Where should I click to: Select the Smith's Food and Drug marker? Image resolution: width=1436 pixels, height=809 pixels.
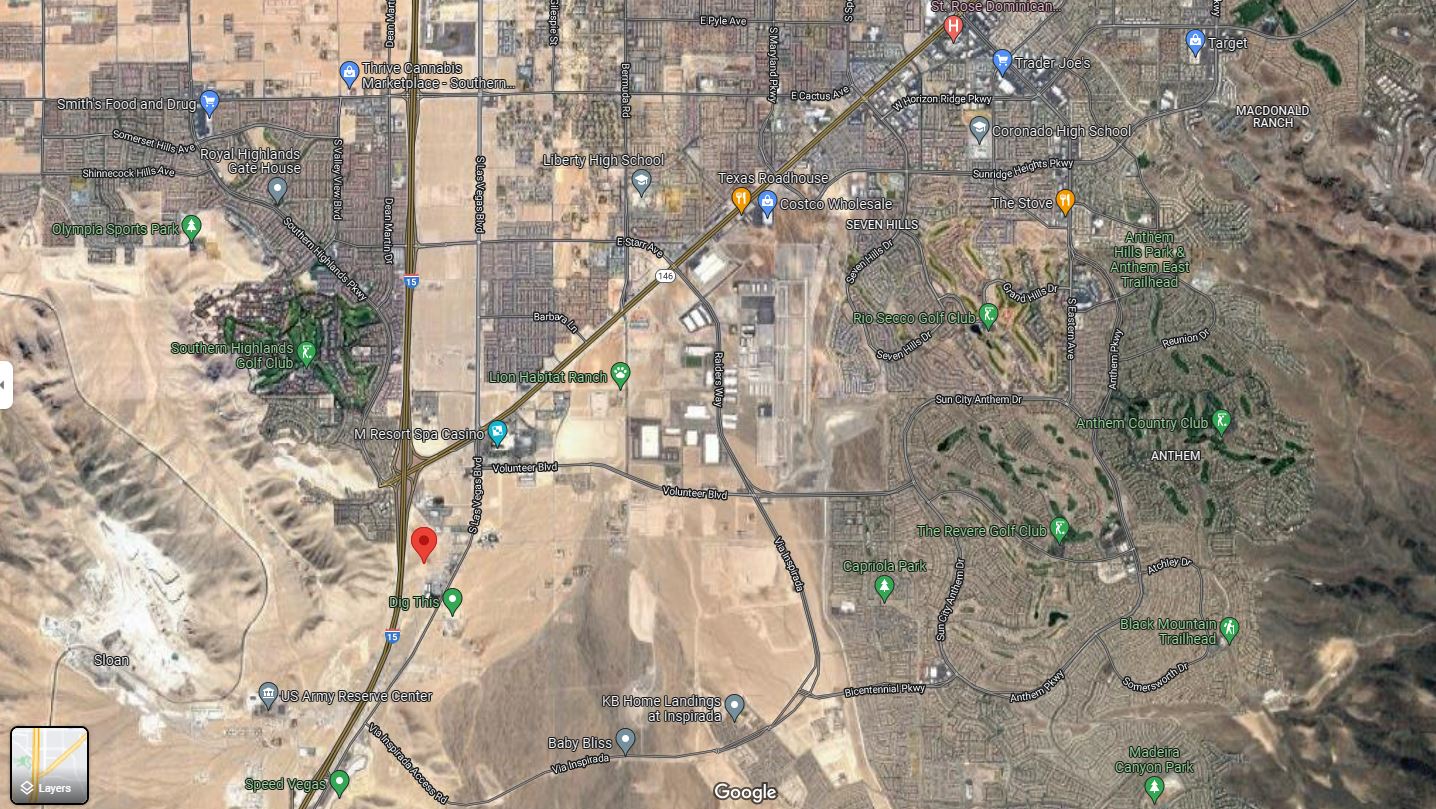click(209, 102)
